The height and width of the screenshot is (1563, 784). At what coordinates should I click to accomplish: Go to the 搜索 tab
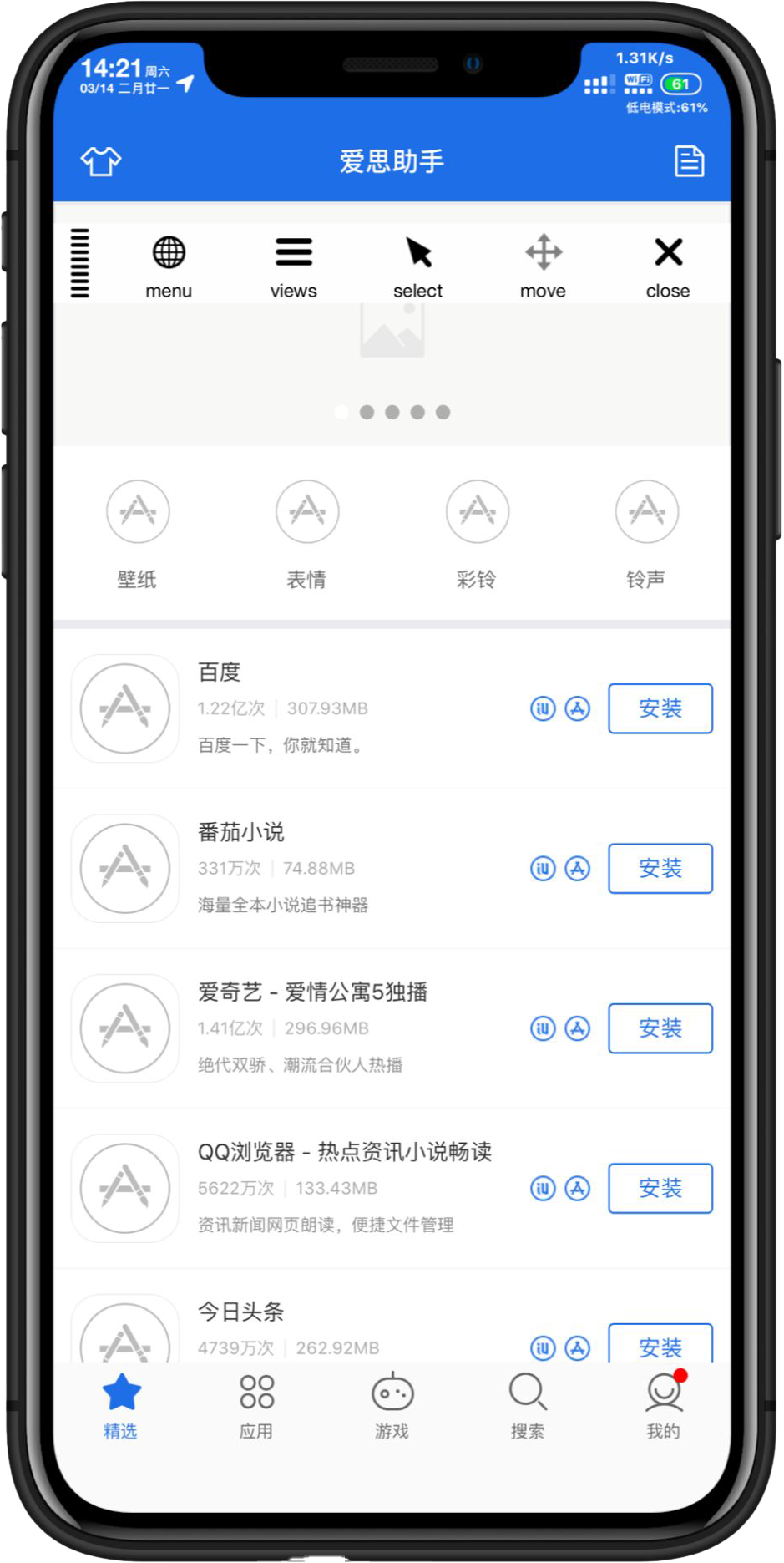click(x=528, y=1407)
